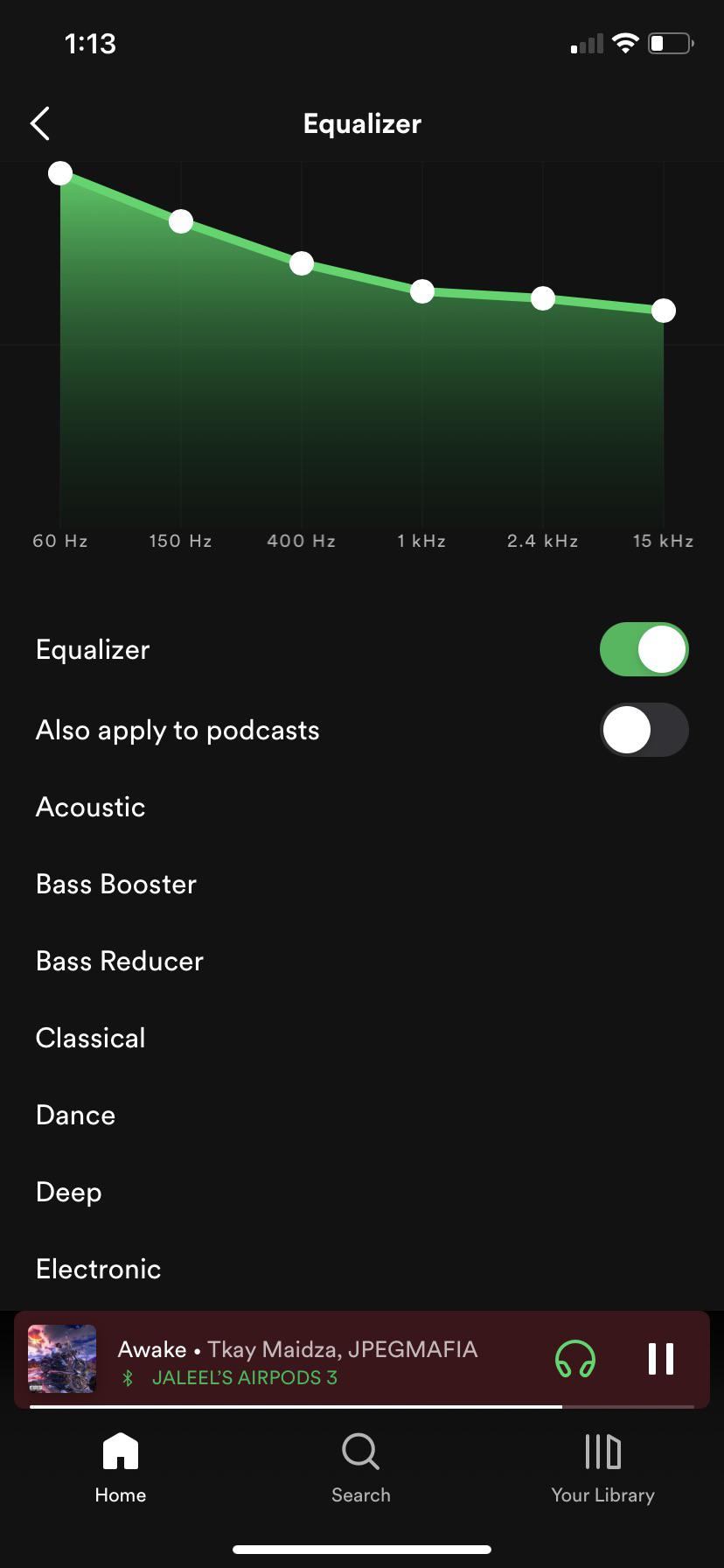Click the 15 kHz band handle

(664, 310)
